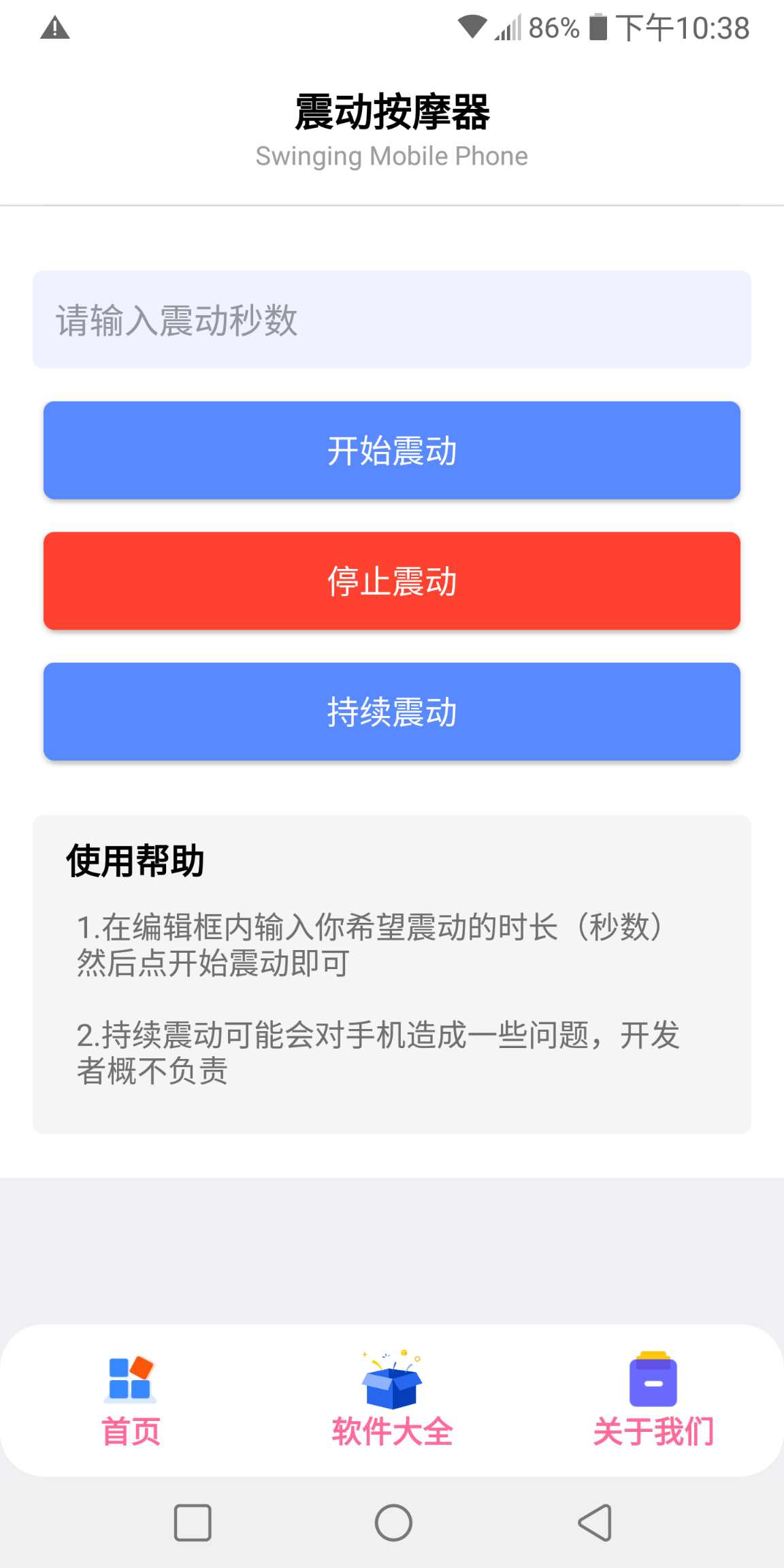Focus the 请输入震动秒数 input field
Image resolution: width=784 pixels, height=1568 pixels.
click(391, 320)
